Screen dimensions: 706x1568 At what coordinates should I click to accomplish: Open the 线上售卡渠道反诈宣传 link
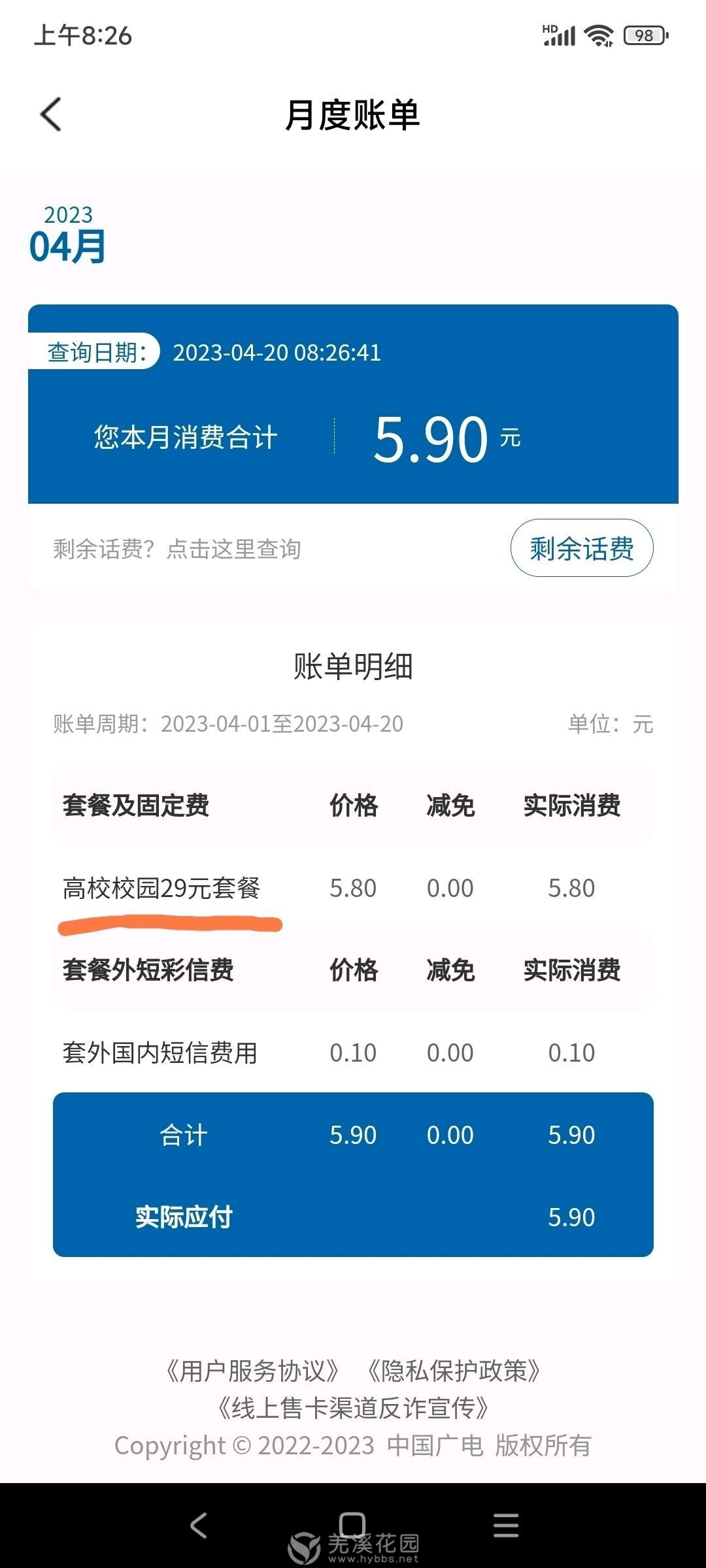click(x=353, y=1409)
